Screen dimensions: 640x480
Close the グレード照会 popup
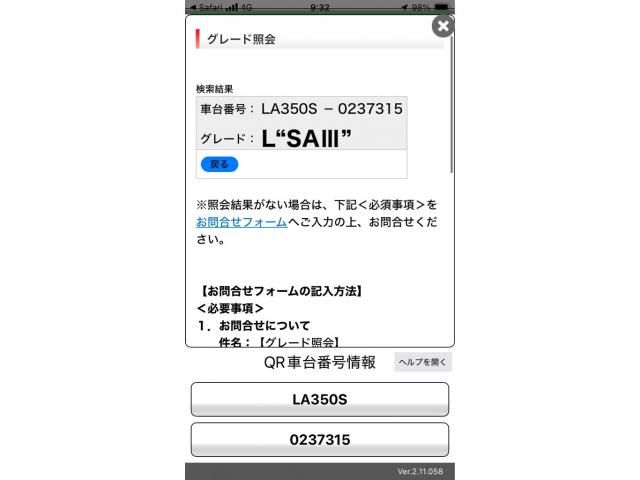442,26
